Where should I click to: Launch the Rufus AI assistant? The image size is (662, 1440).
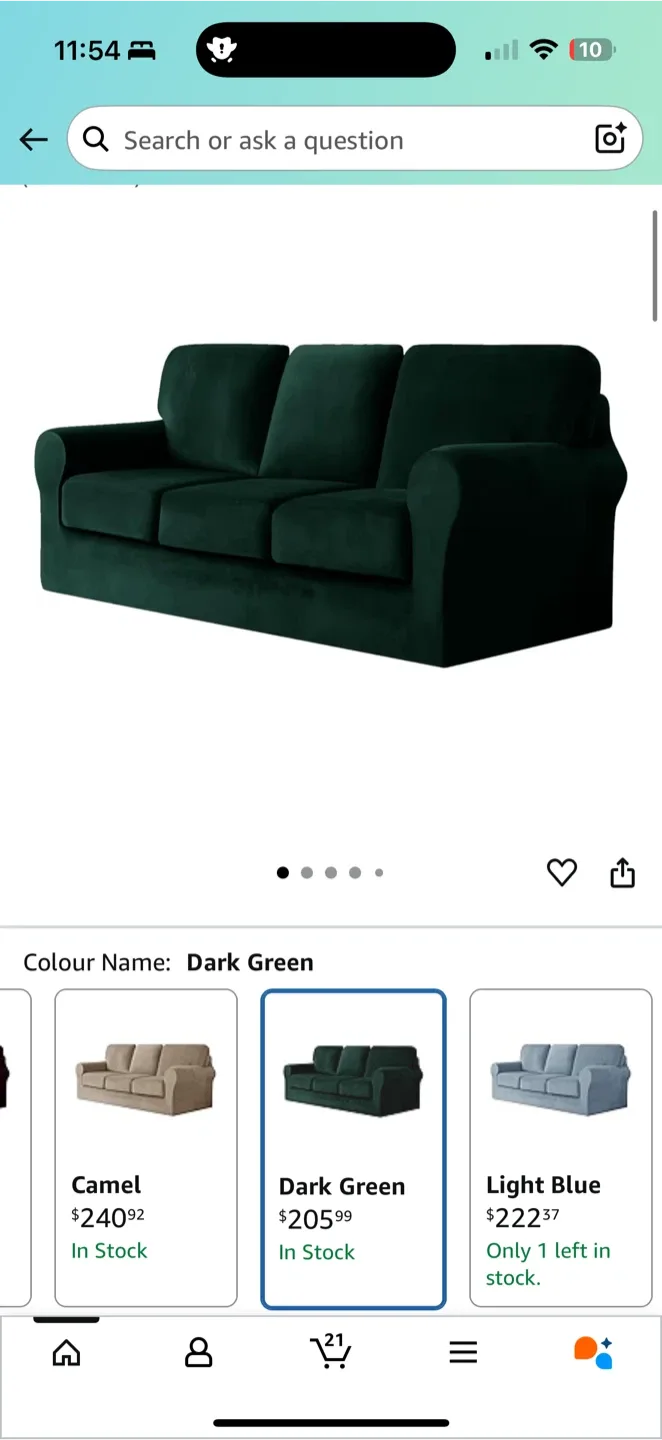(593, 1352)
